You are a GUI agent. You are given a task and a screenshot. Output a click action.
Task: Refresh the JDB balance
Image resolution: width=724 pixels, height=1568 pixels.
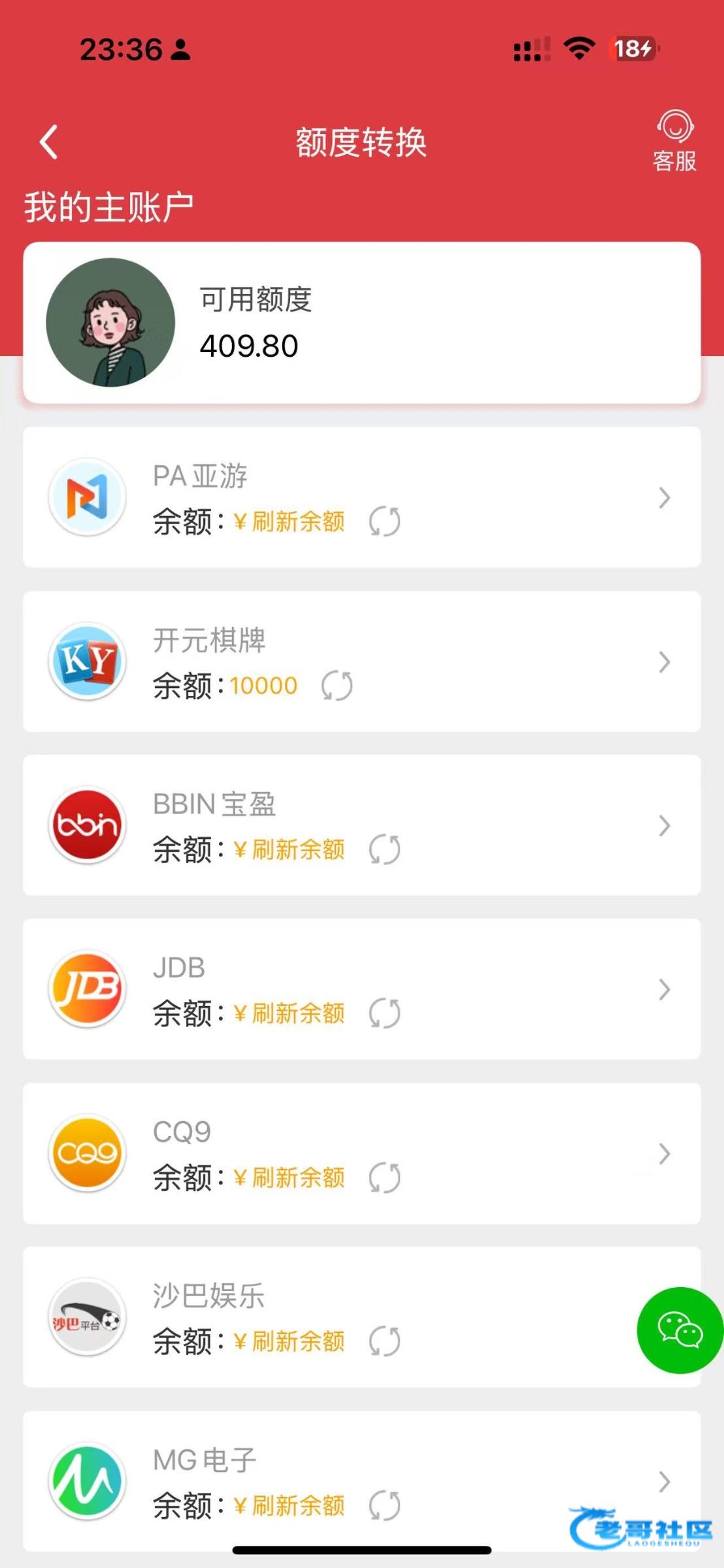point(384,1013)
